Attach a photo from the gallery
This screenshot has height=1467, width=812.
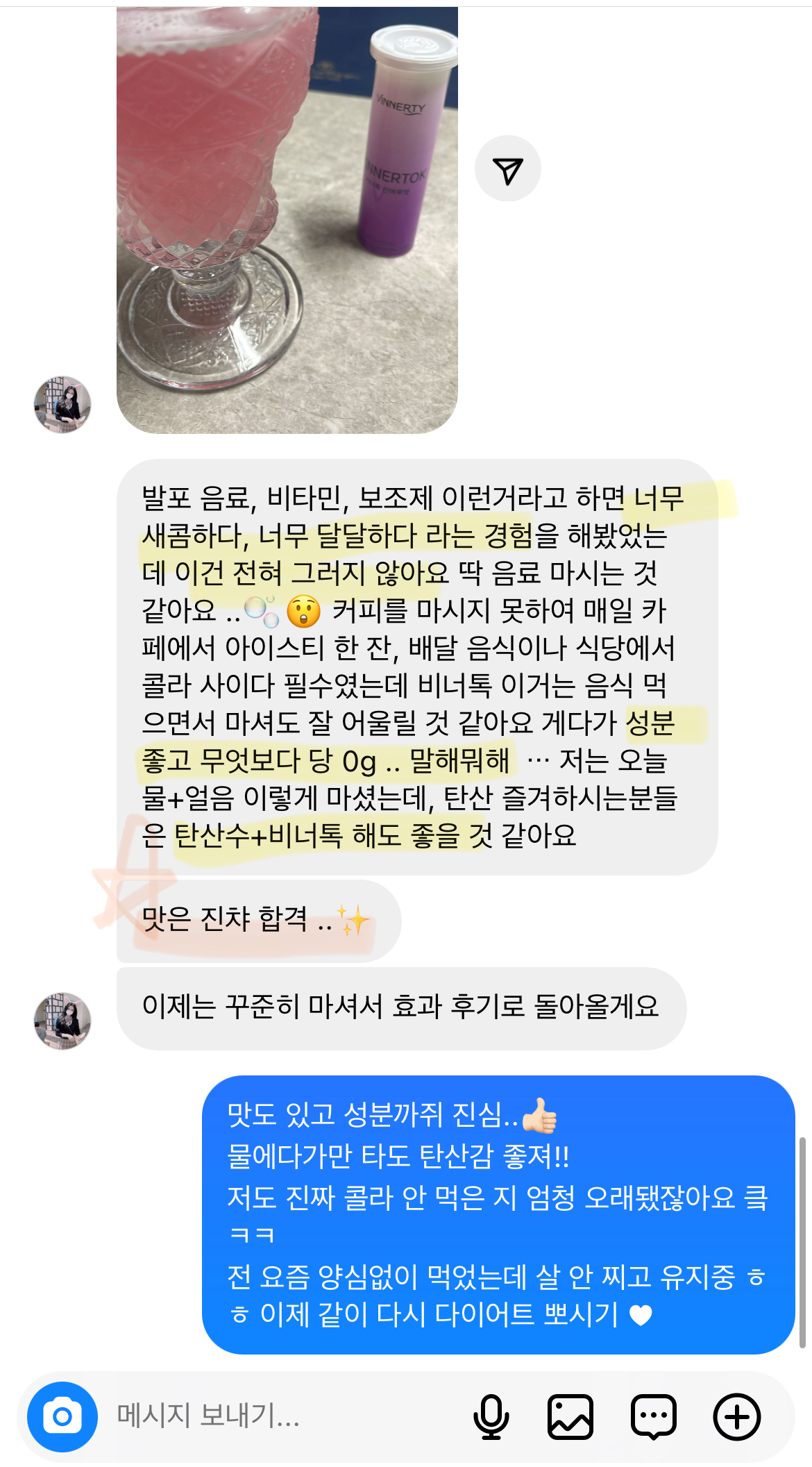coord(570,1416)
